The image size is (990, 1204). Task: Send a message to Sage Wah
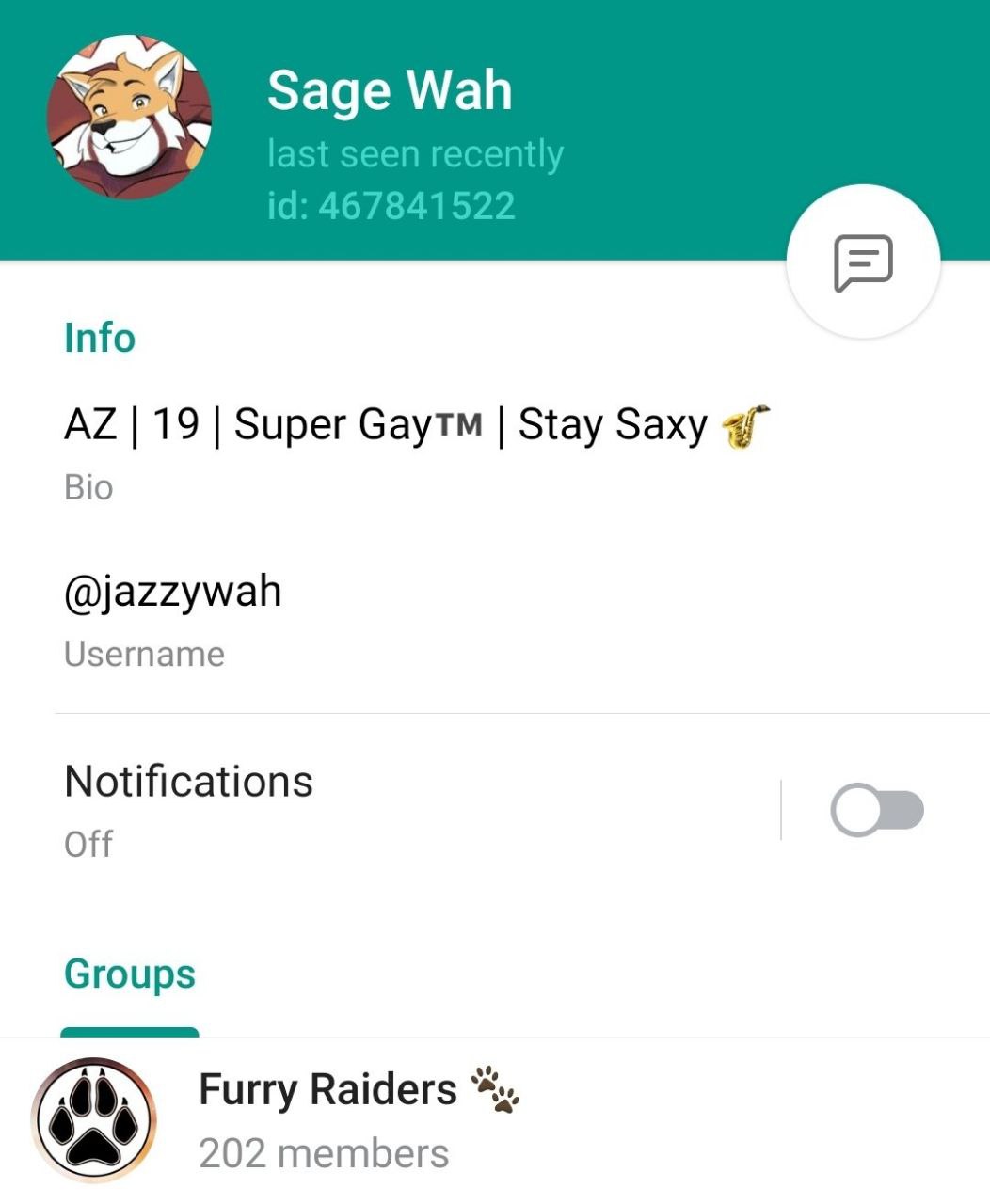pos(863,261)
